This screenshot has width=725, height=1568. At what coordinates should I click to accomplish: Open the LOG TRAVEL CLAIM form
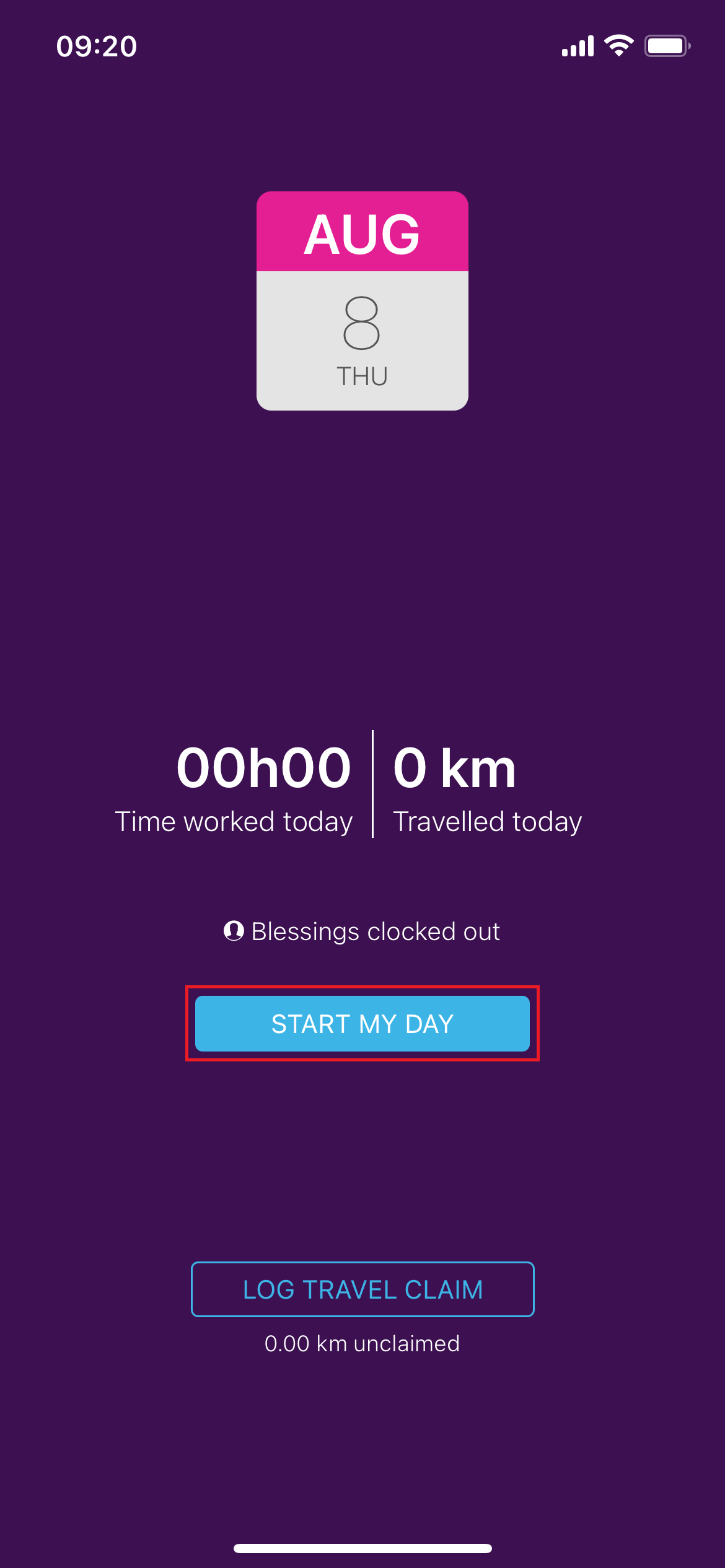point(362,1289)
